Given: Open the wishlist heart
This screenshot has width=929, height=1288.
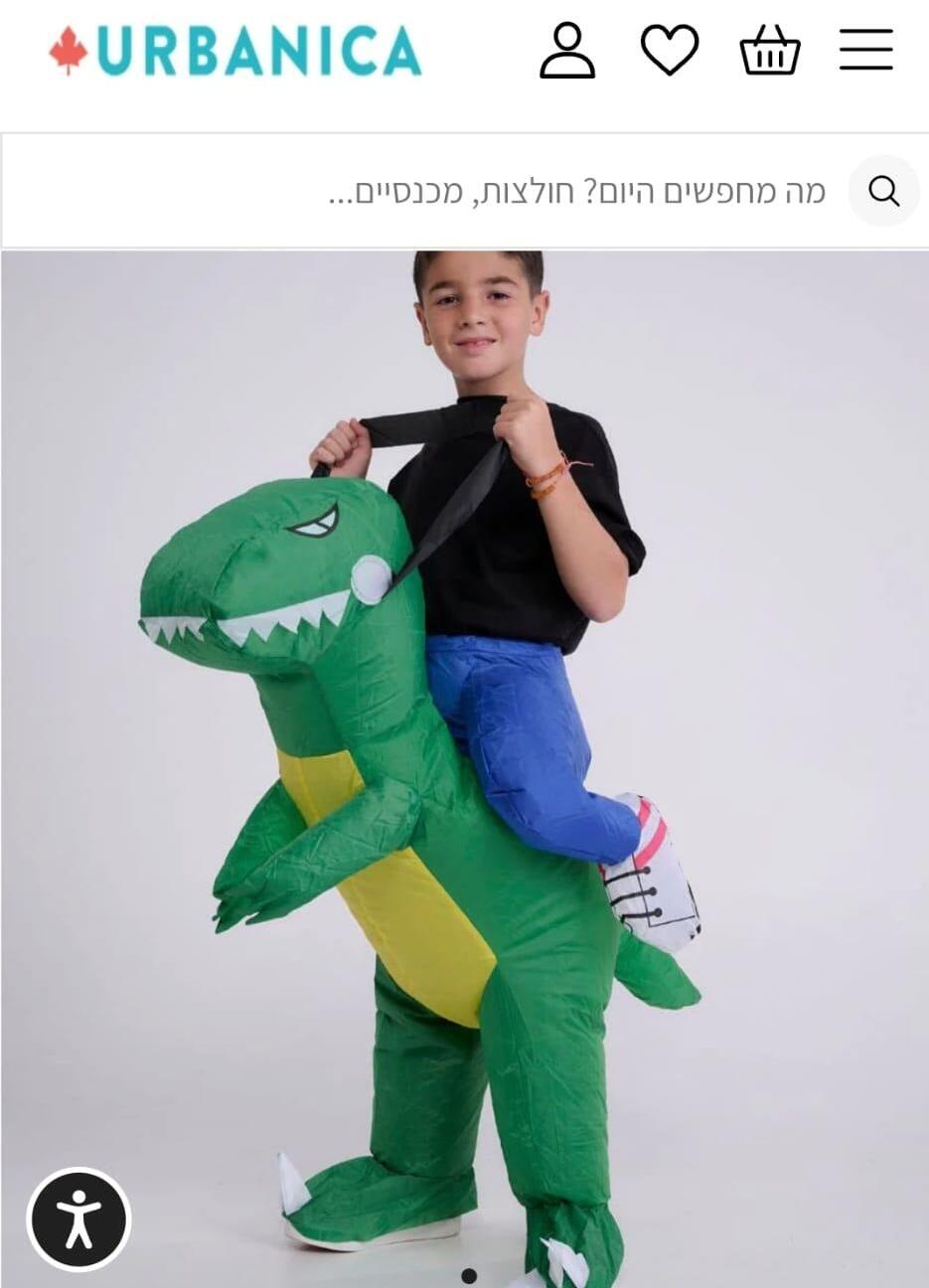Looking at the screenshot, I should (669, 50).
